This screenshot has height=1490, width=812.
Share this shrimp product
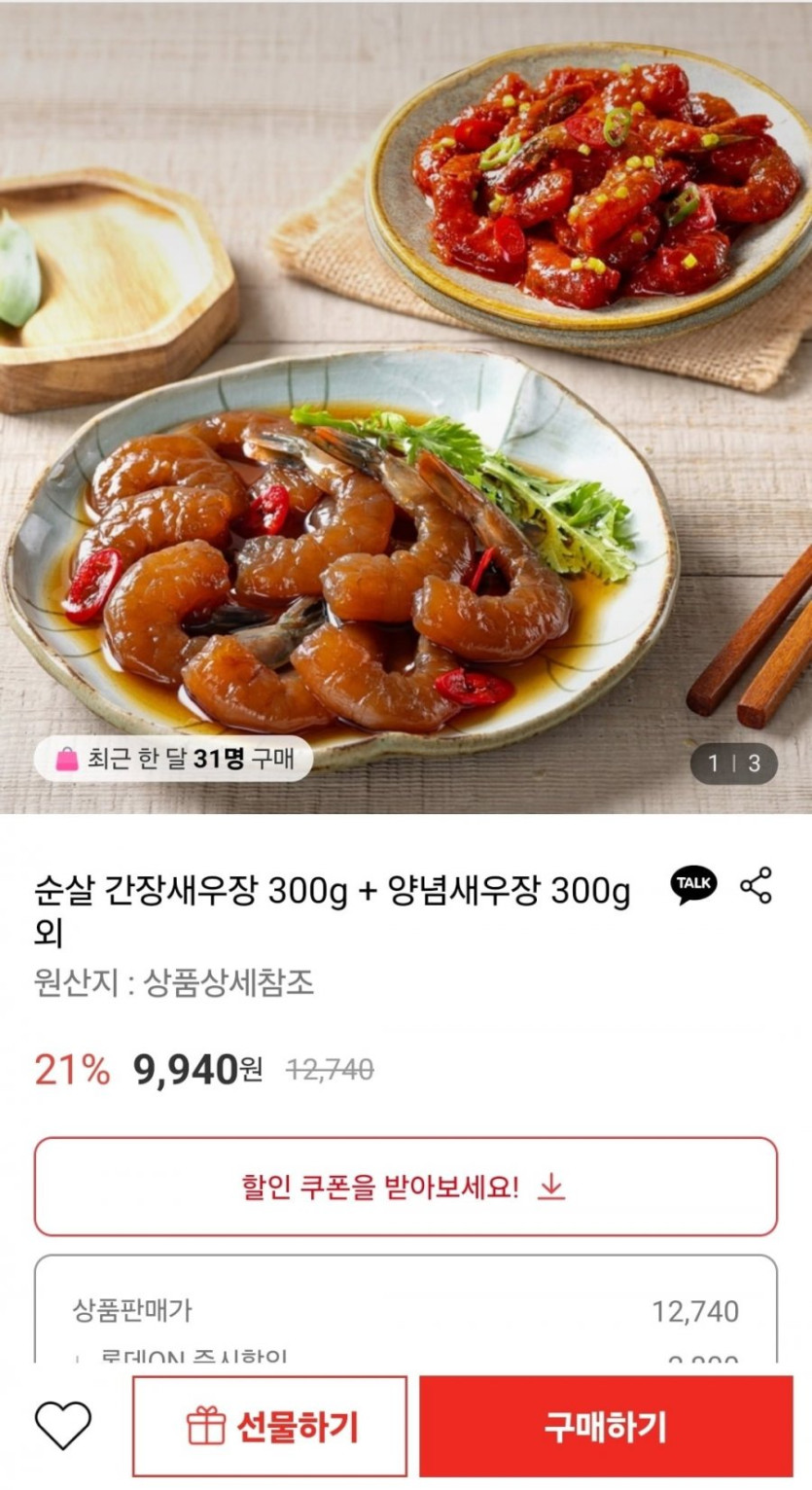point(756,885)
